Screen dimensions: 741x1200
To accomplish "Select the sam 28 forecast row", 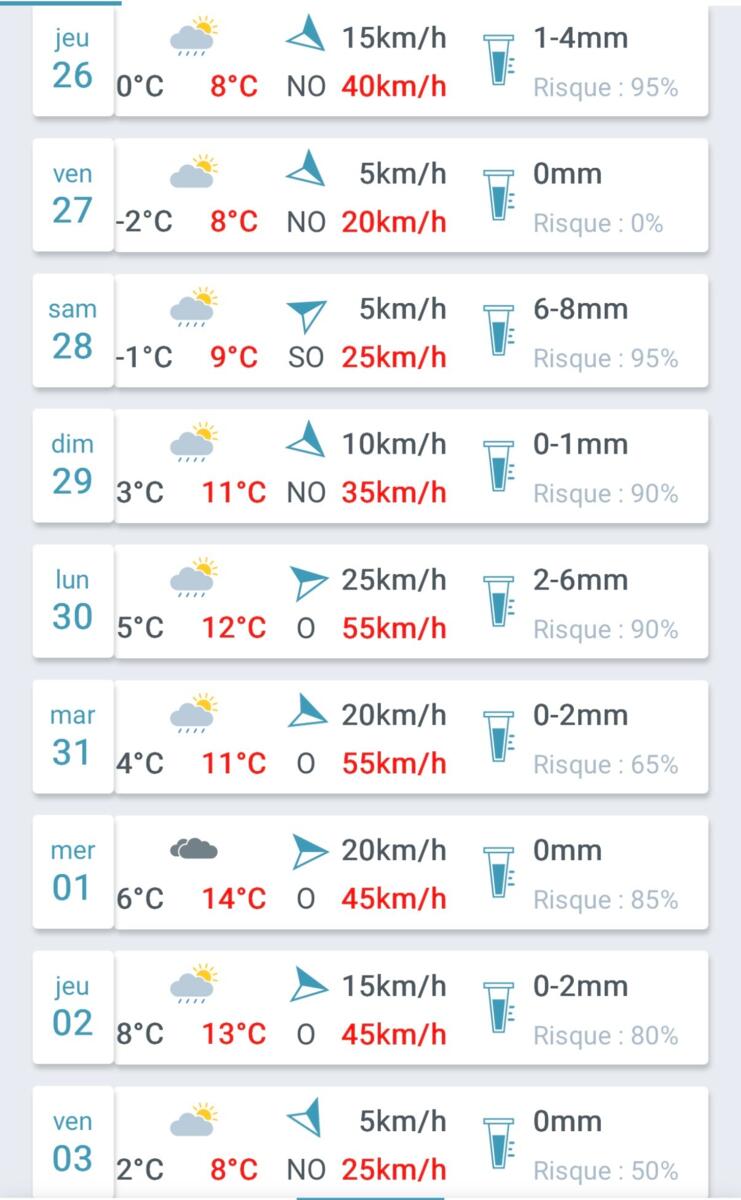I will [370, 331].
